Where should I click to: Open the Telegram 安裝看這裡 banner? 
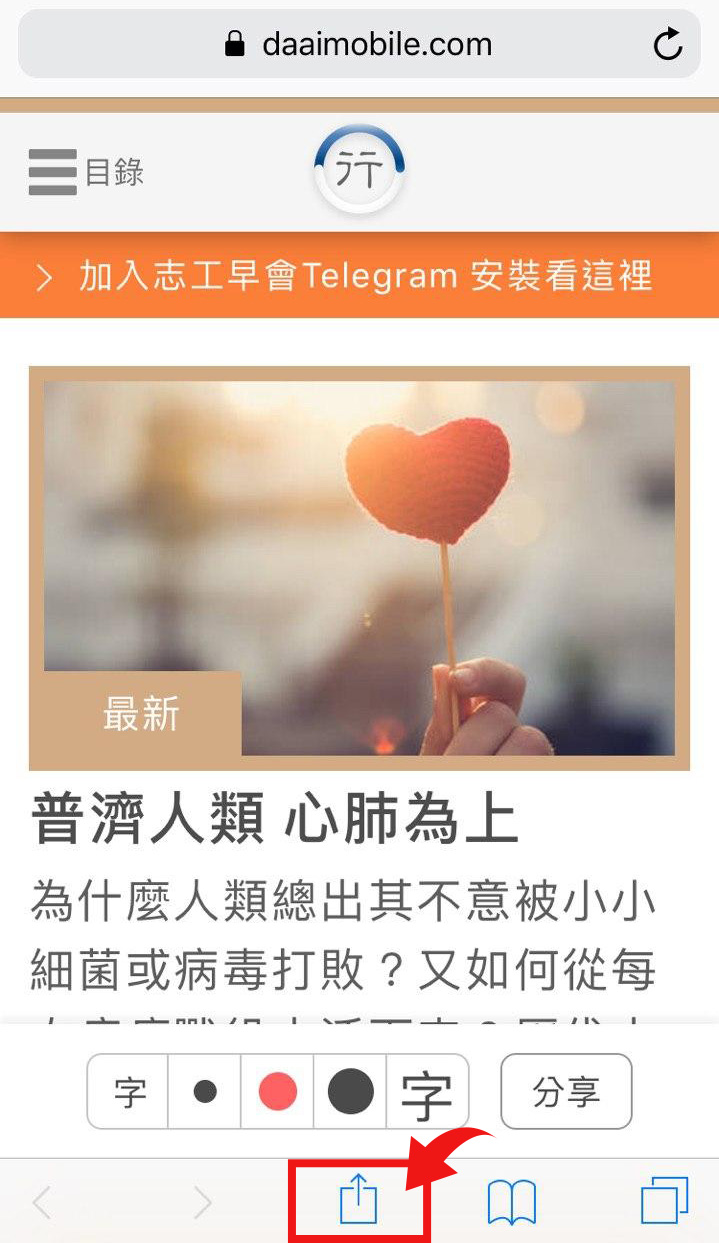[358, 275]
